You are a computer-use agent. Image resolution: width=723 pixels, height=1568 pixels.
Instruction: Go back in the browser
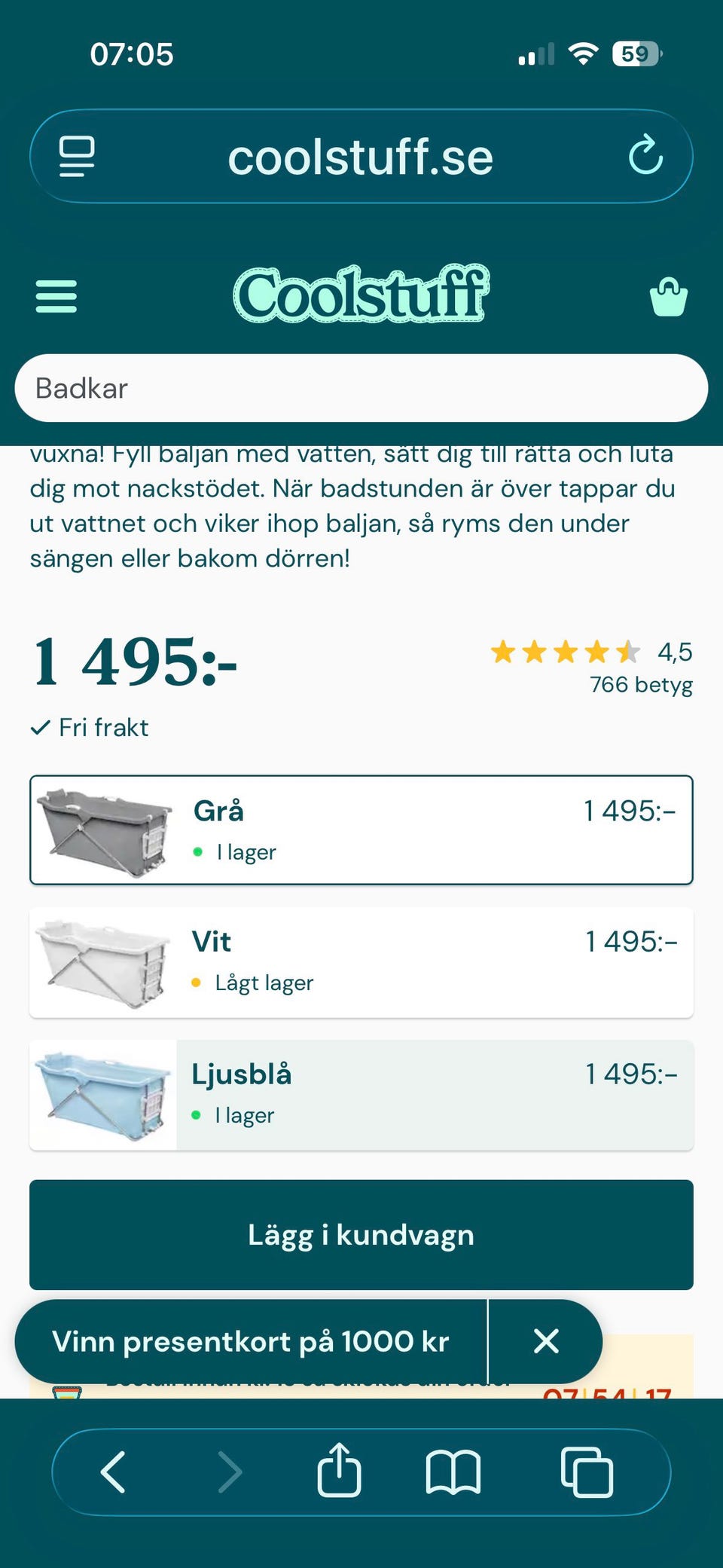[x=113, y=1472]
